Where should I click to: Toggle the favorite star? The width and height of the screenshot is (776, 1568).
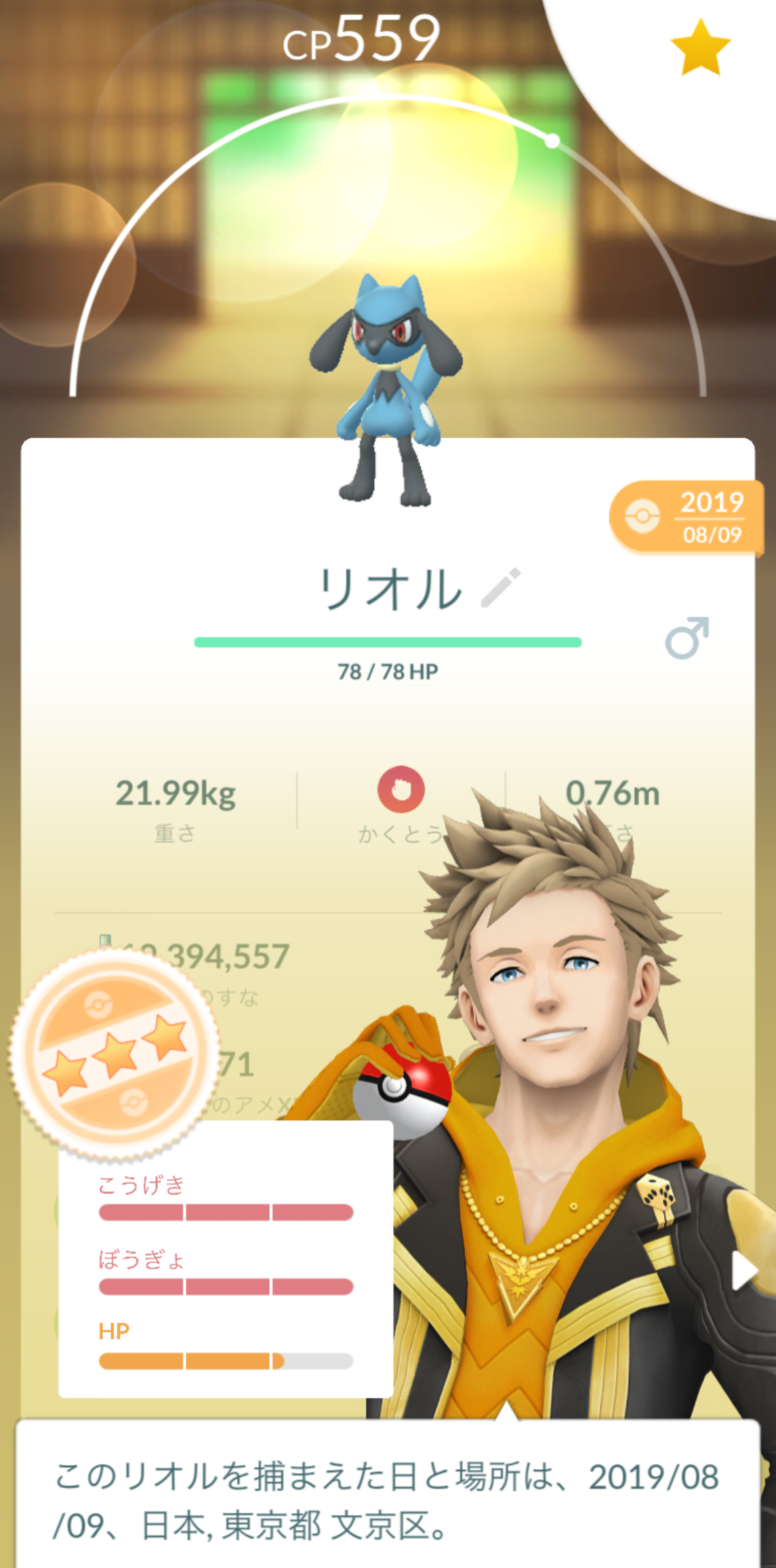point(700,48)
